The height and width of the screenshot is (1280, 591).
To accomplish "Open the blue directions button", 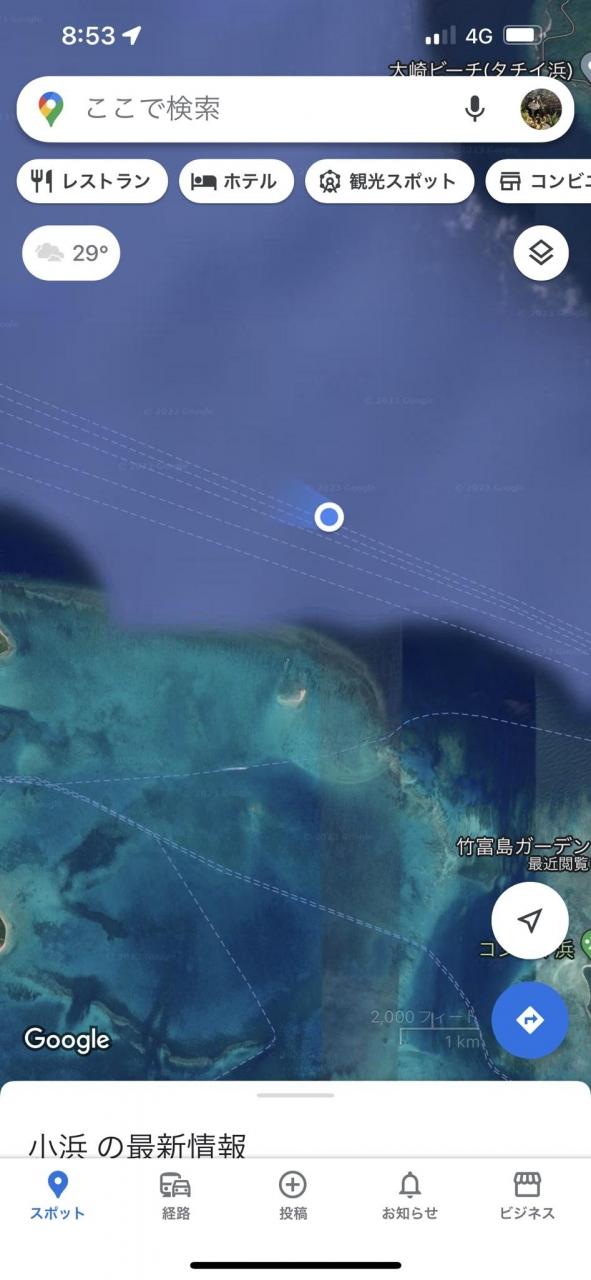I will coord(530,1020).
